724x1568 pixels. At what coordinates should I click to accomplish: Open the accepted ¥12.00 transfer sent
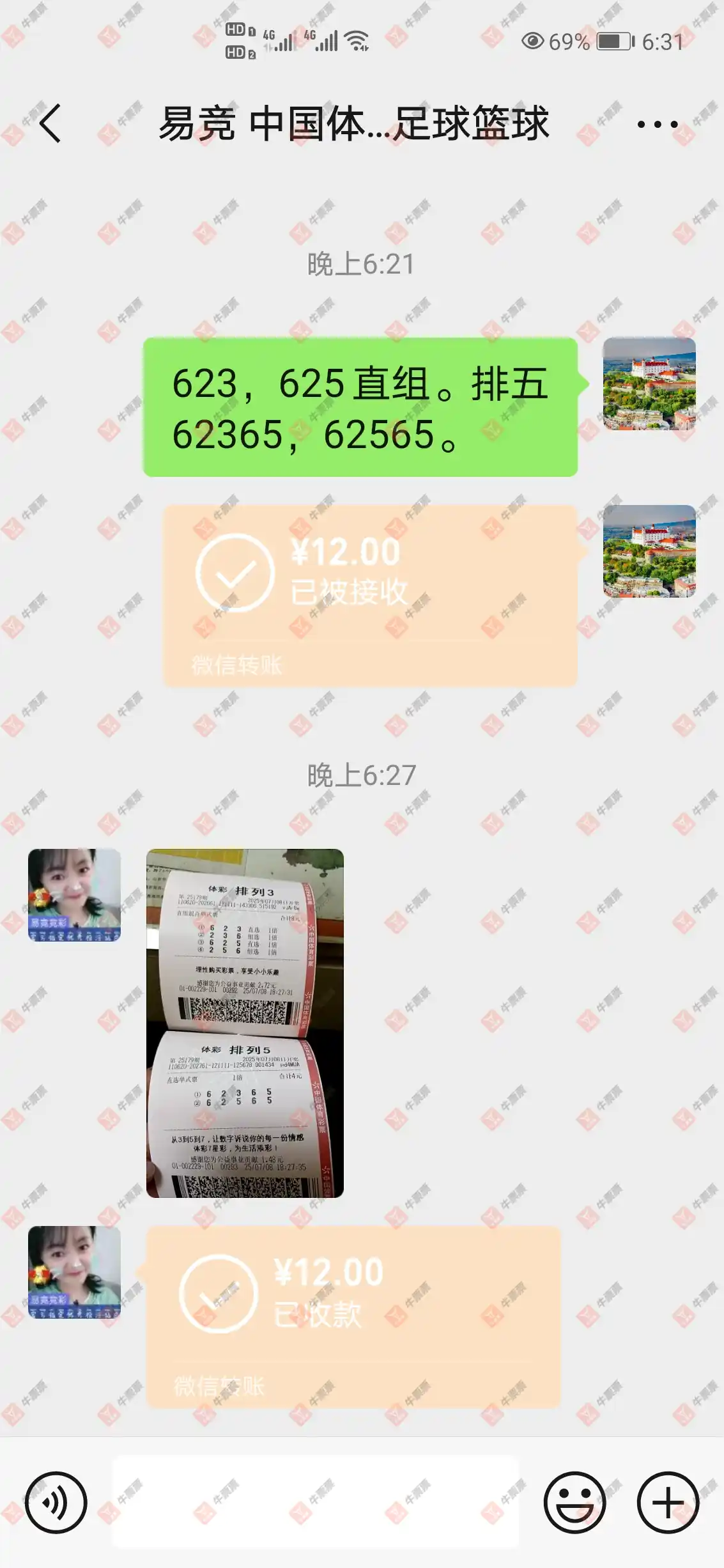[x=370, y=596]
